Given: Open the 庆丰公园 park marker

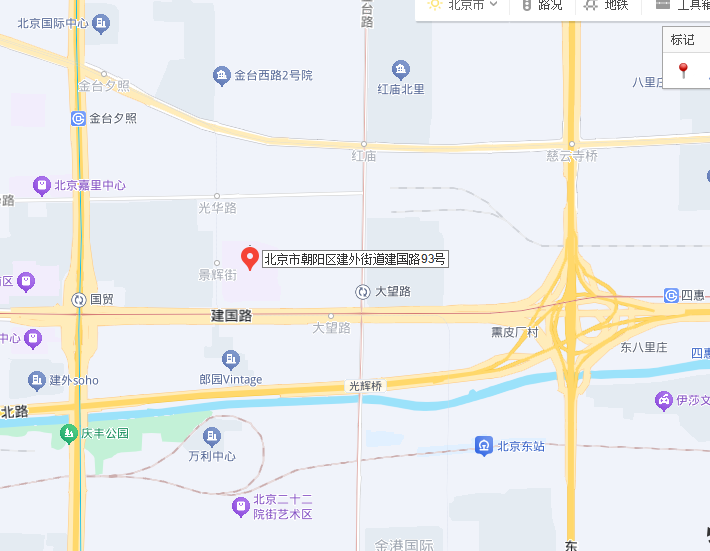Looking at the screenshot, I should coord(68,434).
